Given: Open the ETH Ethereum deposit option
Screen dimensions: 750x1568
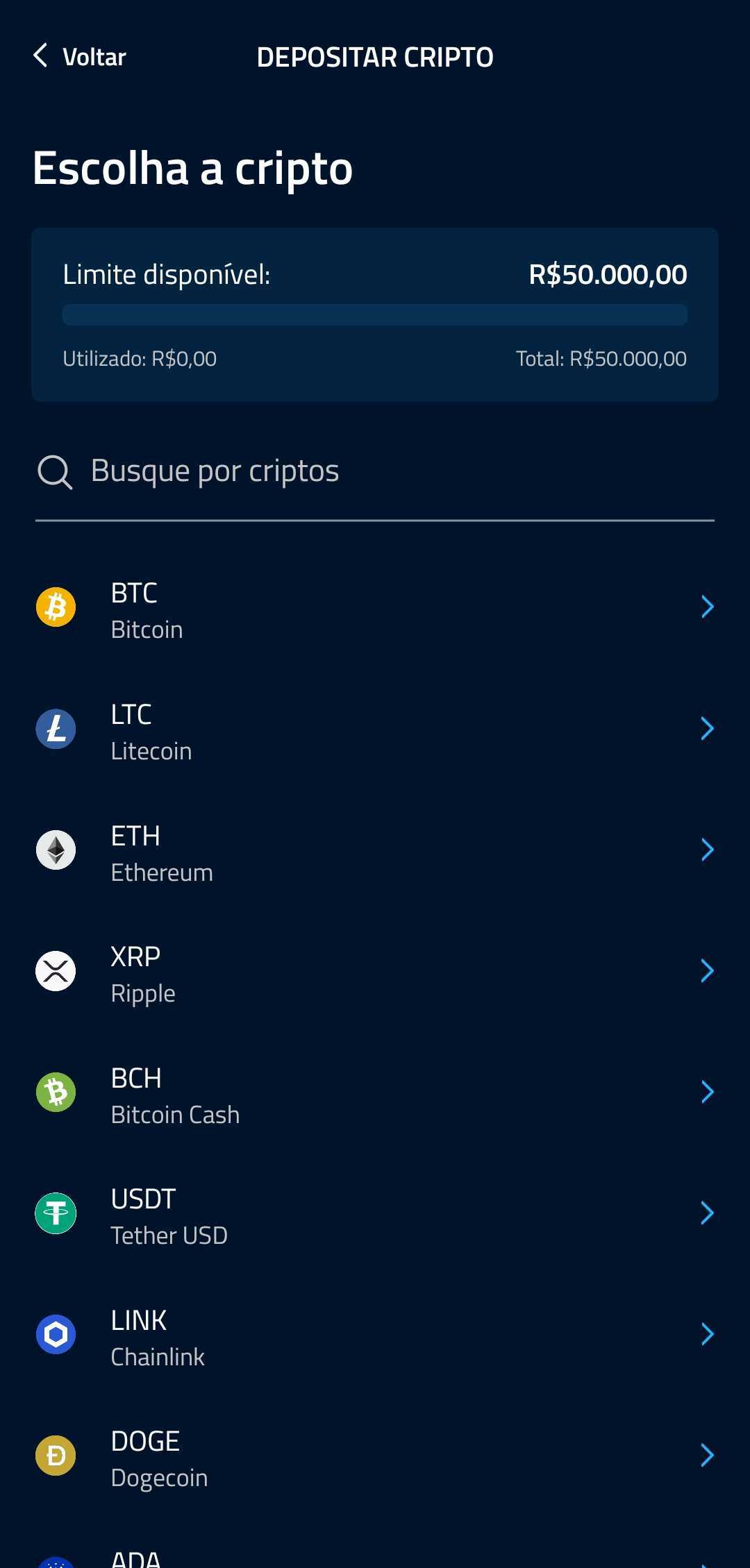Looking at the screenshot, I should 375,853.
